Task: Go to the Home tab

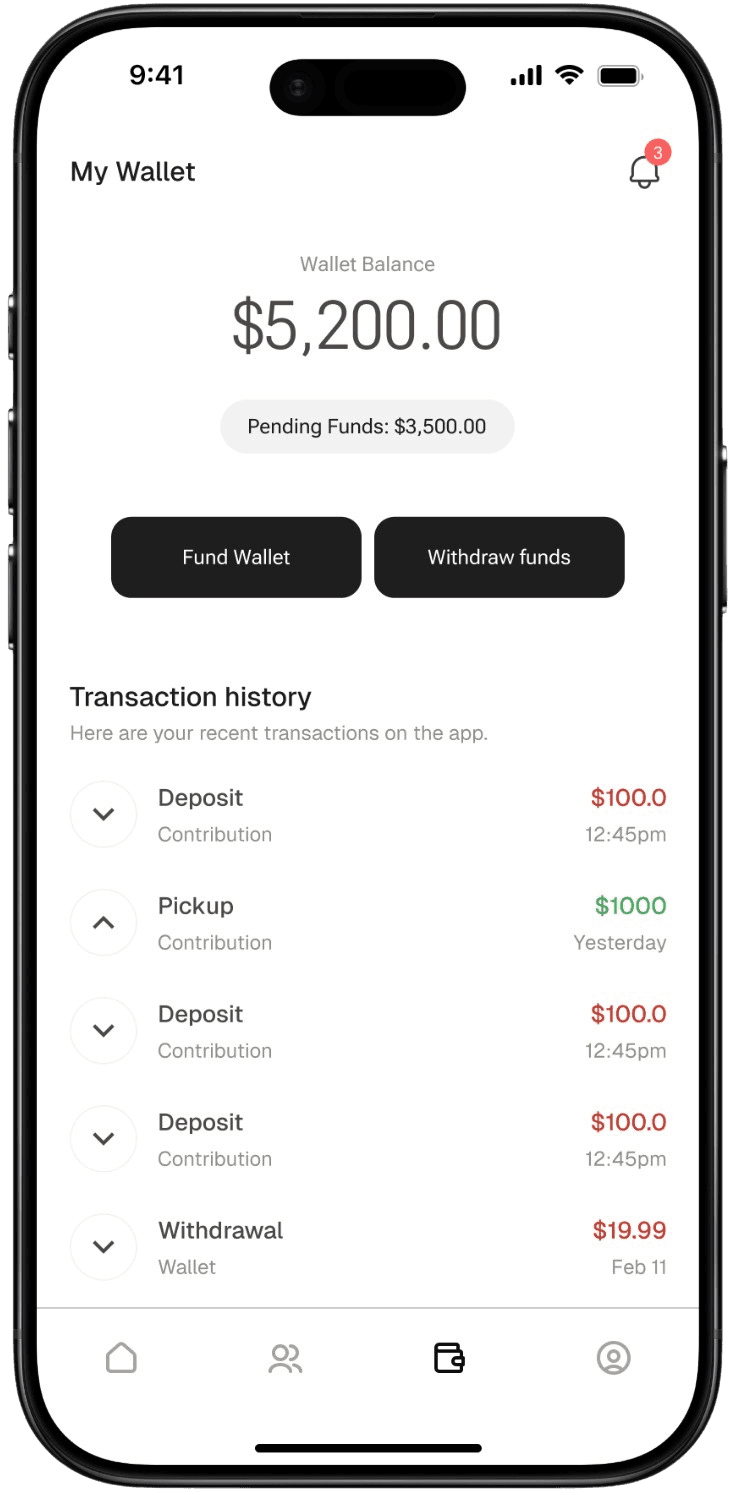Action: 121,1358
